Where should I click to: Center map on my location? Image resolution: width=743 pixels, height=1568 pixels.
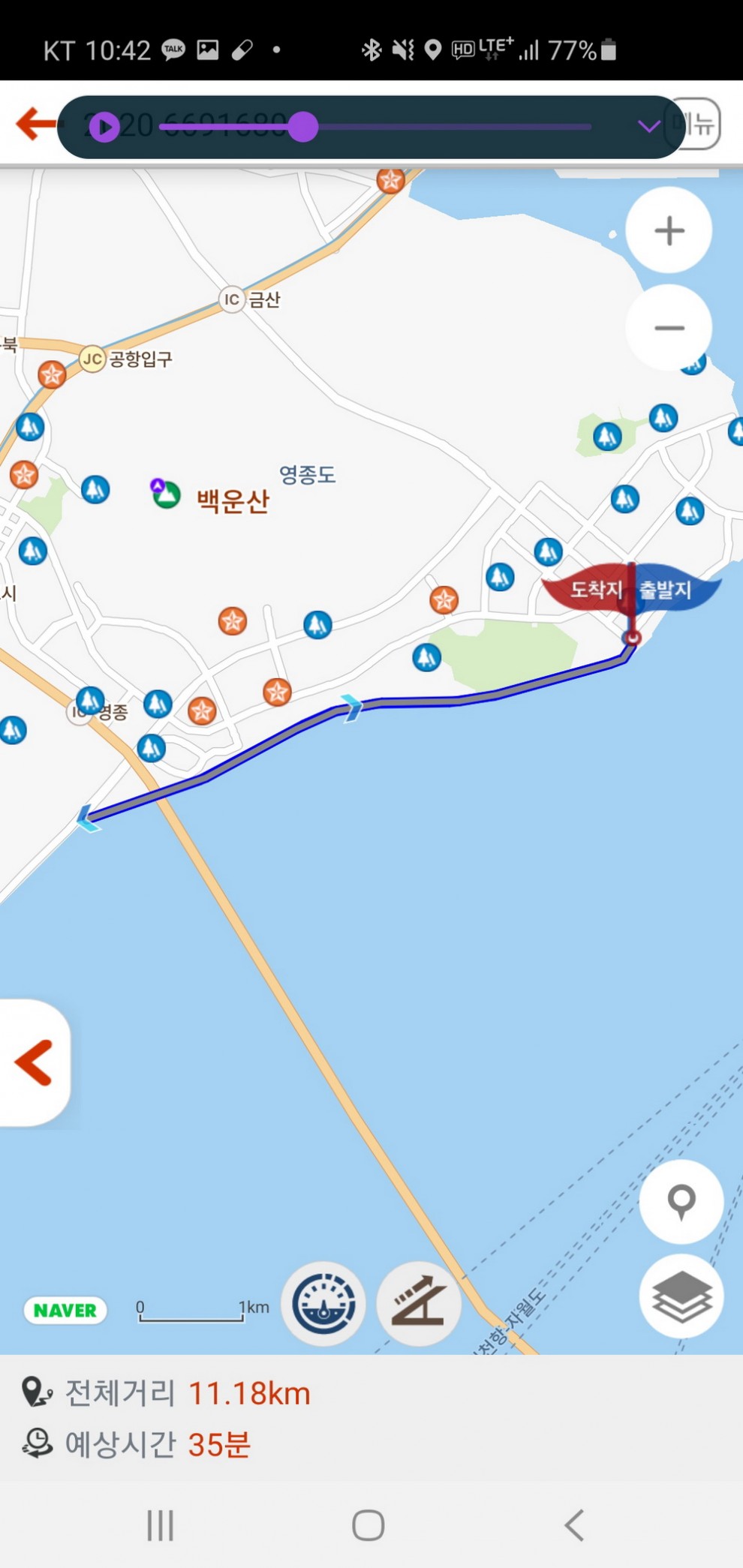coord(681,1201)
